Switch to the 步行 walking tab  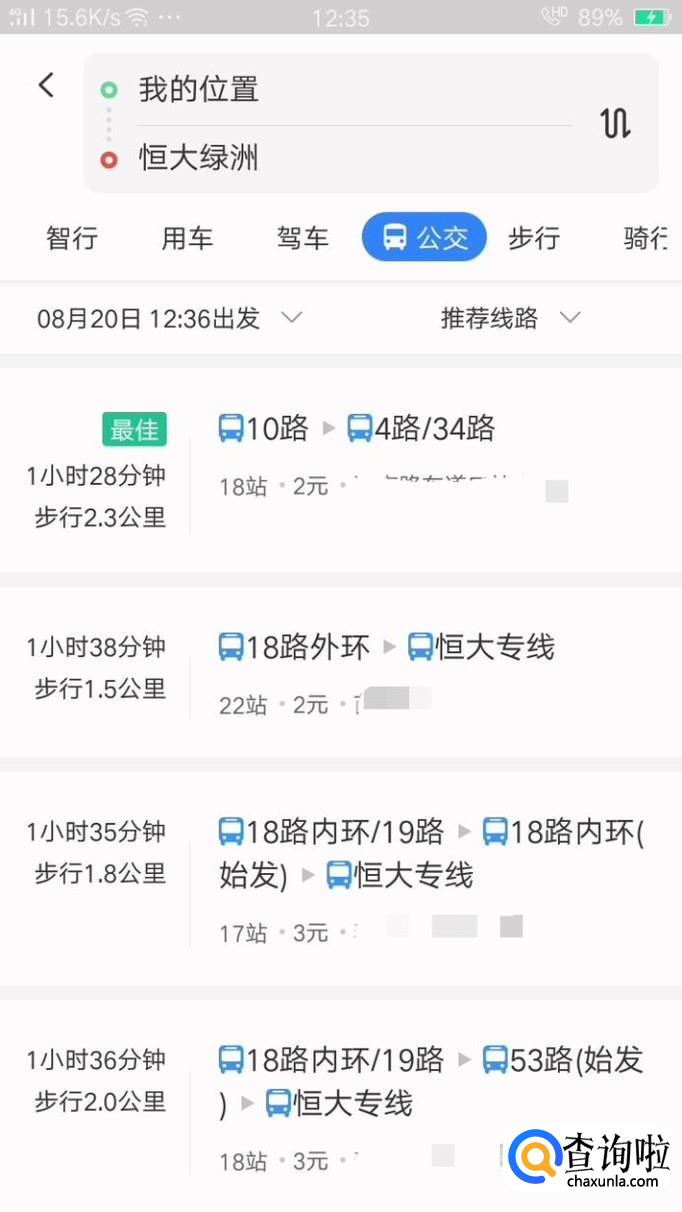pyautogui.click(x=534, y=239)
